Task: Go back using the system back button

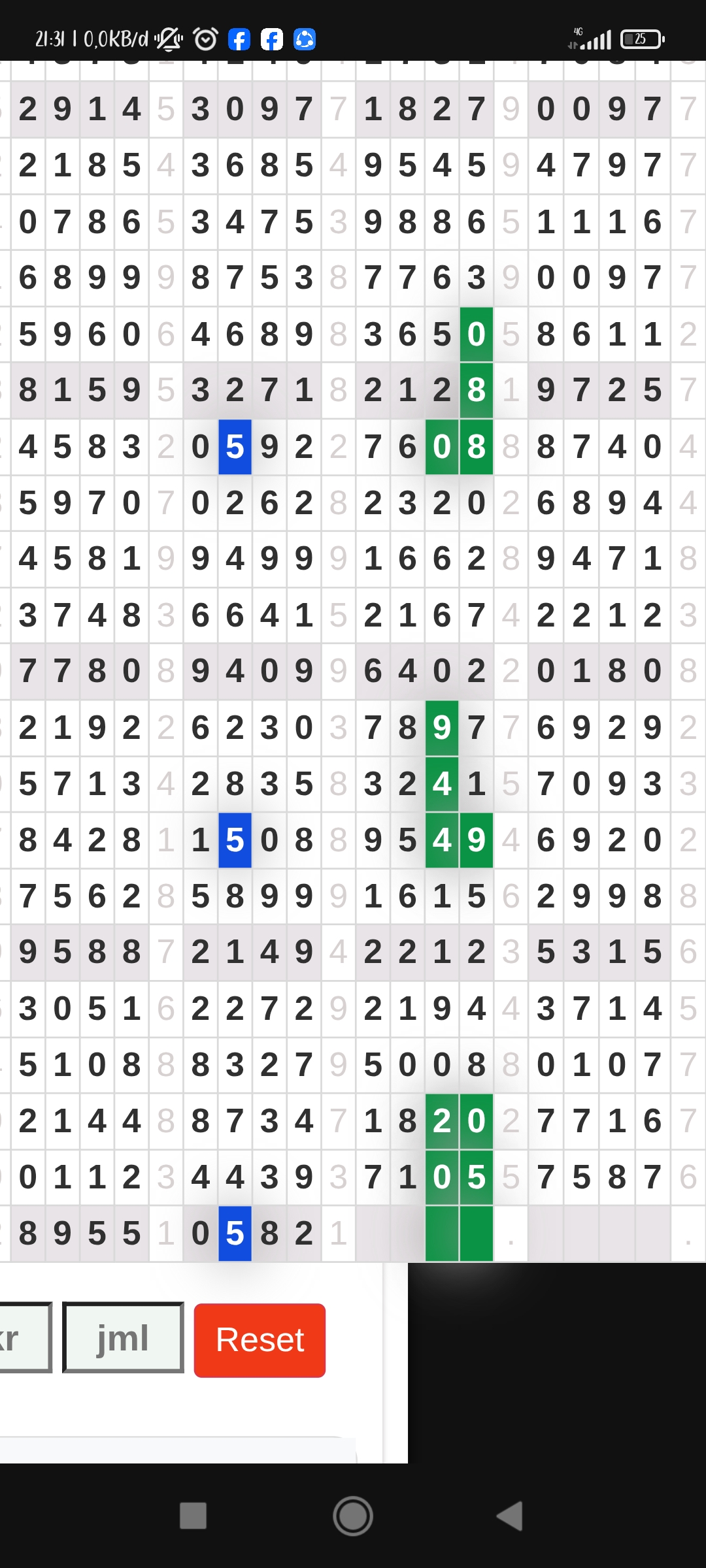Action: coord(511,1516)
